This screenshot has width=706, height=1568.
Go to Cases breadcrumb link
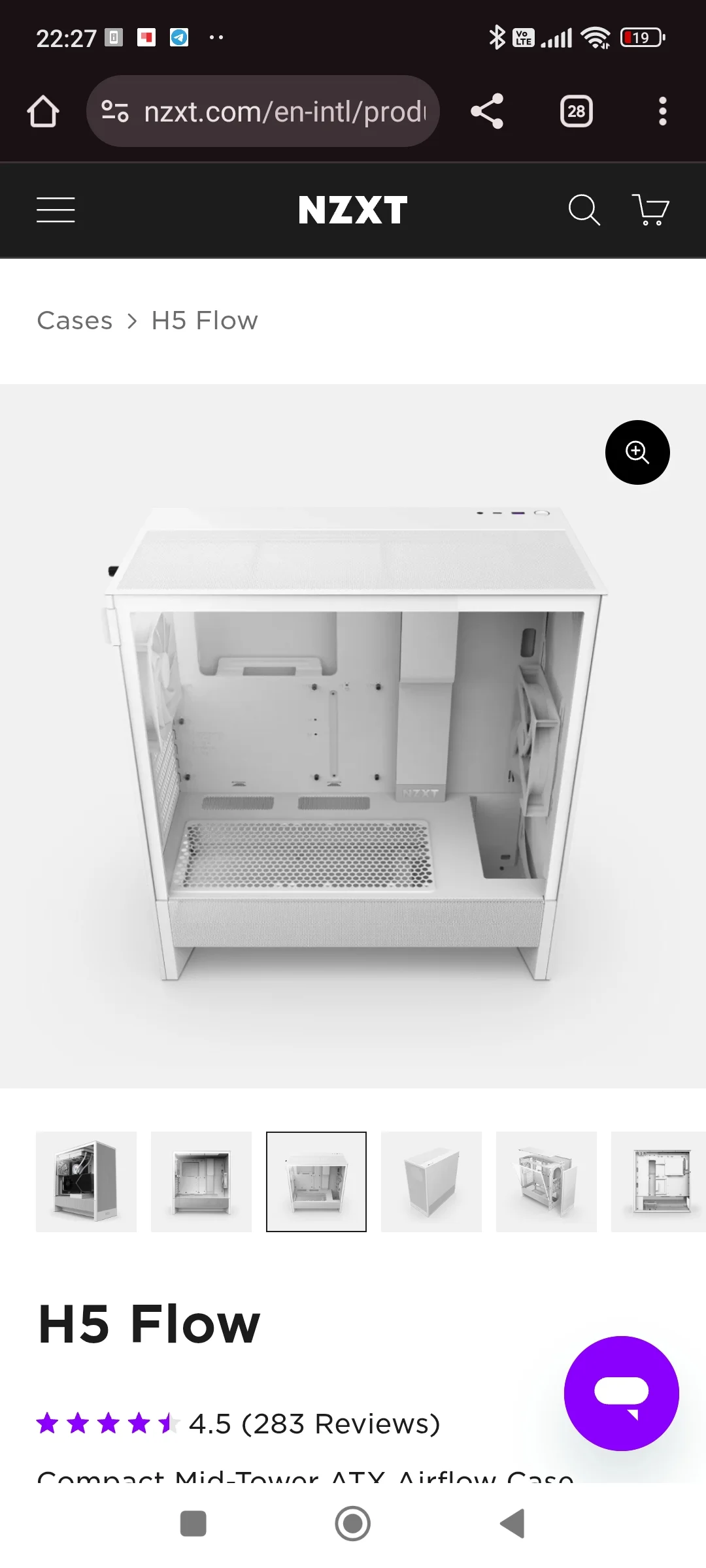coord(75,321)
